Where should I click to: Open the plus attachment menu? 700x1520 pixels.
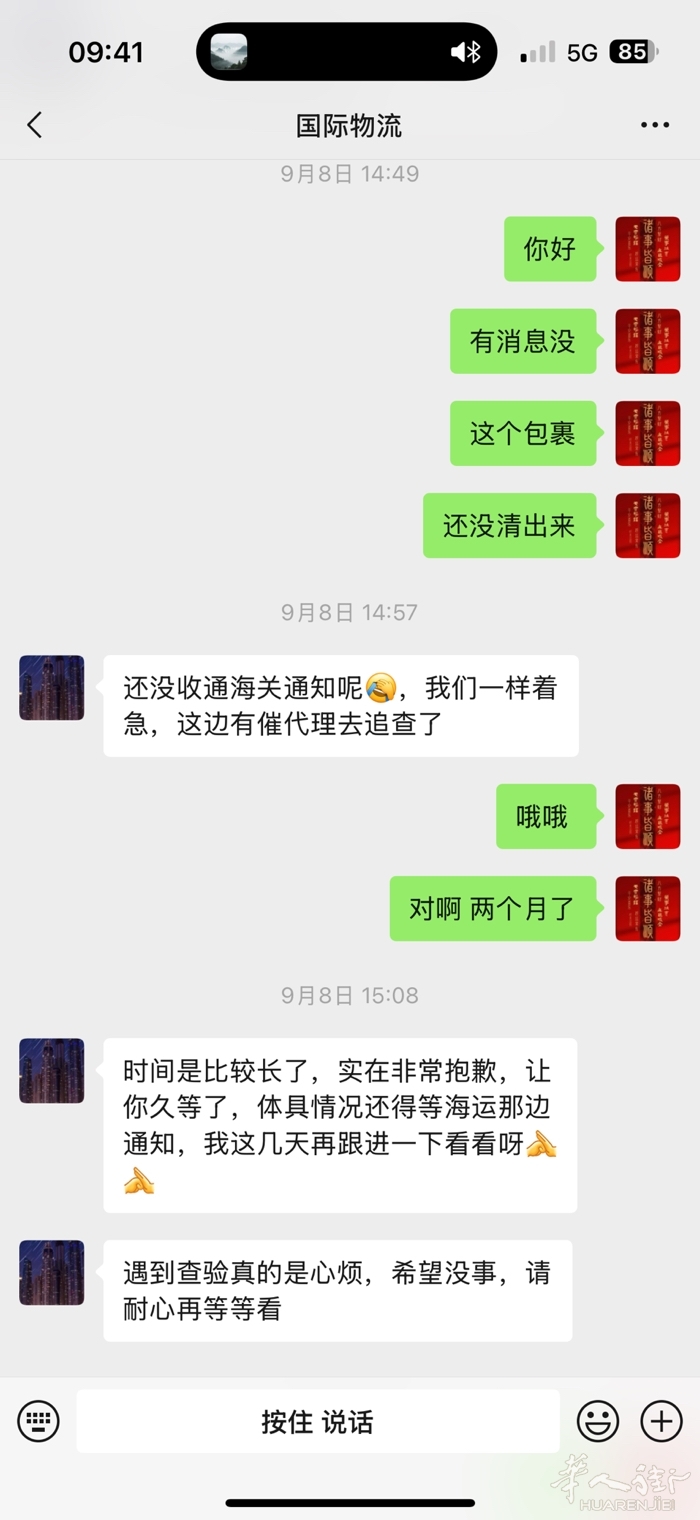[661, 1421]
